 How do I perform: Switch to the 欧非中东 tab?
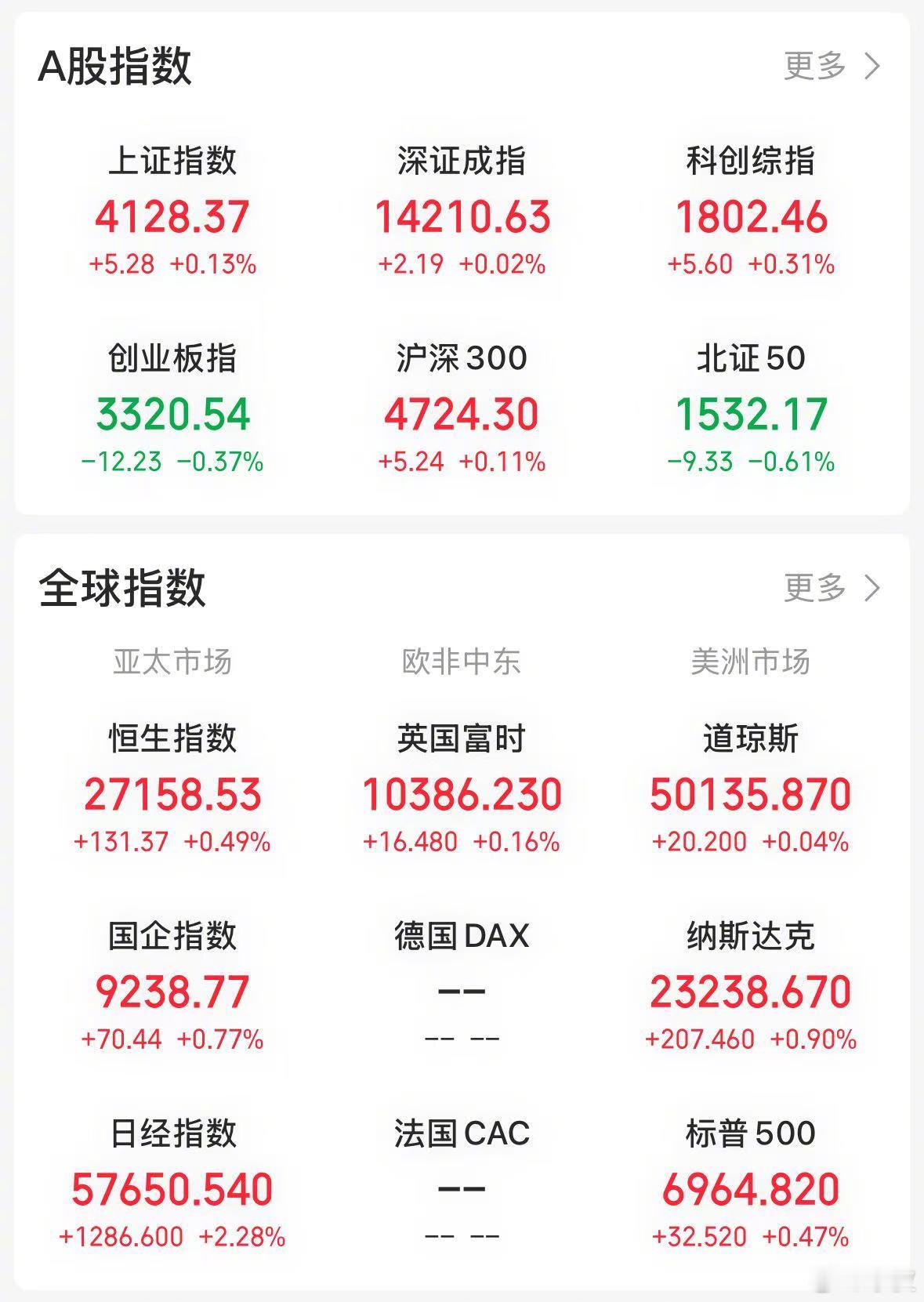click(x=462, y=661)
